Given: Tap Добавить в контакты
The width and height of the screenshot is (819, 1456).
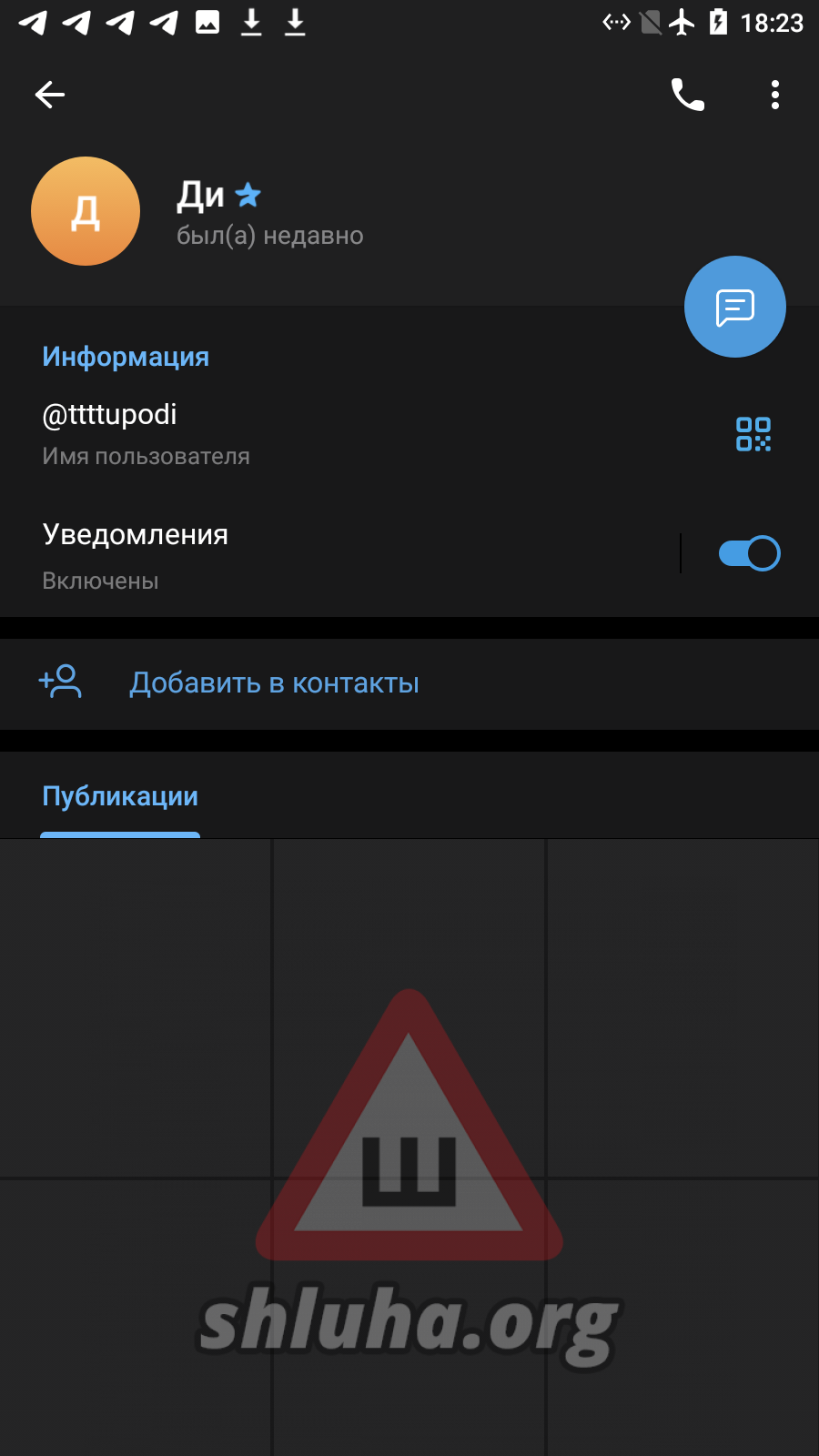Looking at the screenshot, I should point(273,683).
